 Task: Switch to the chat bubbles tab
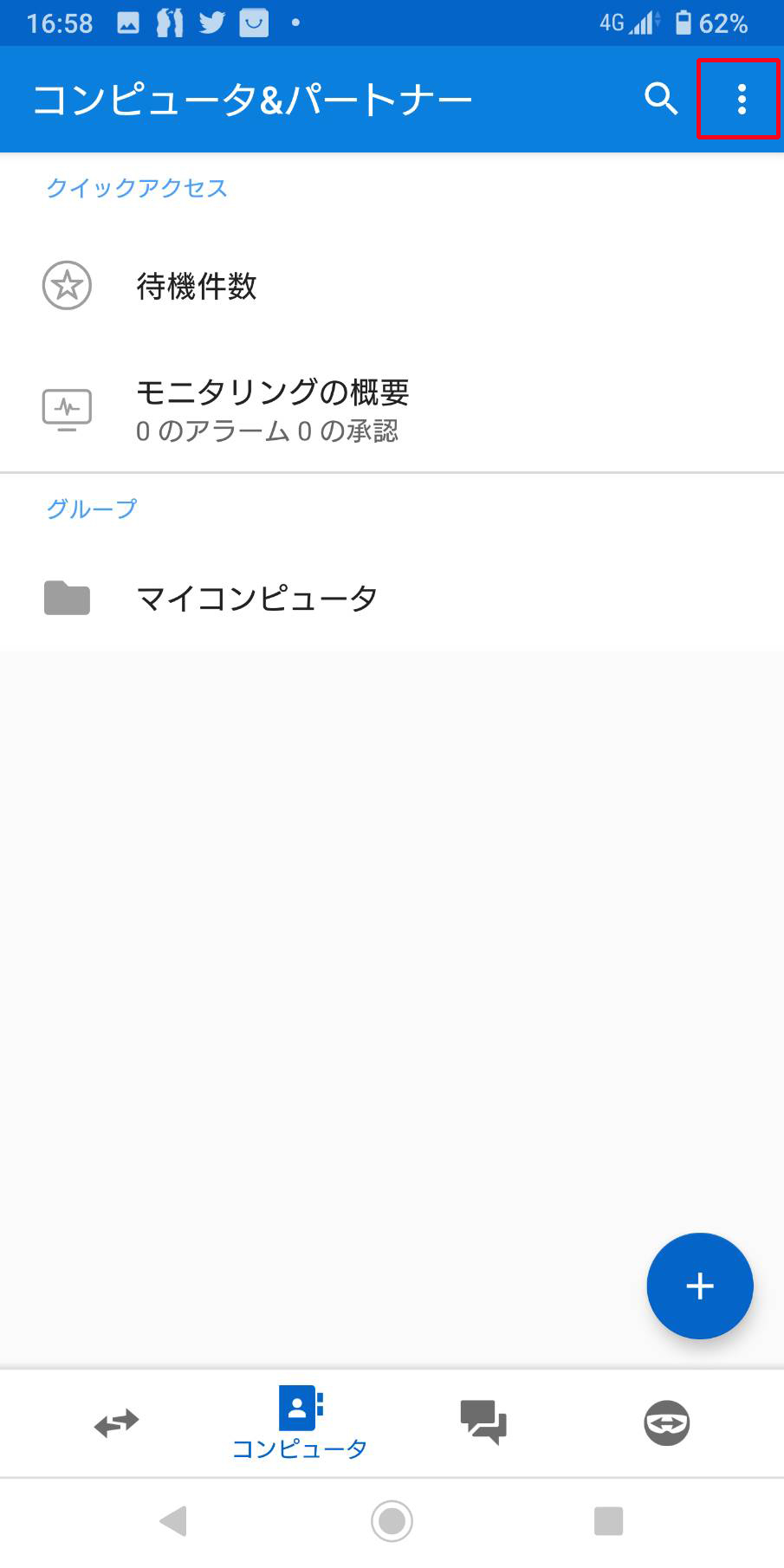coord(483,1422)
